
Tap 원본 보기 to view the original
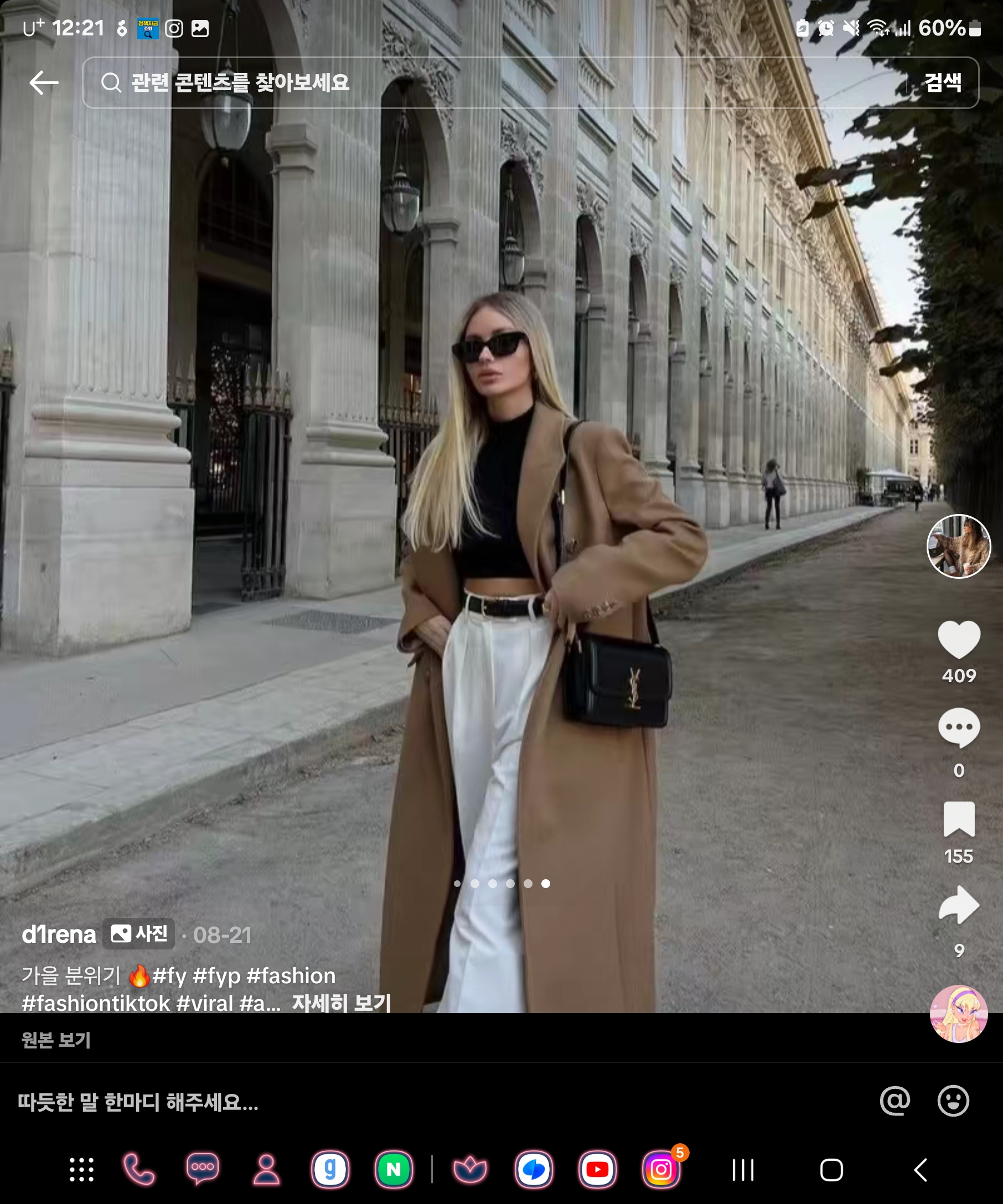click(x=56, y=1040)
